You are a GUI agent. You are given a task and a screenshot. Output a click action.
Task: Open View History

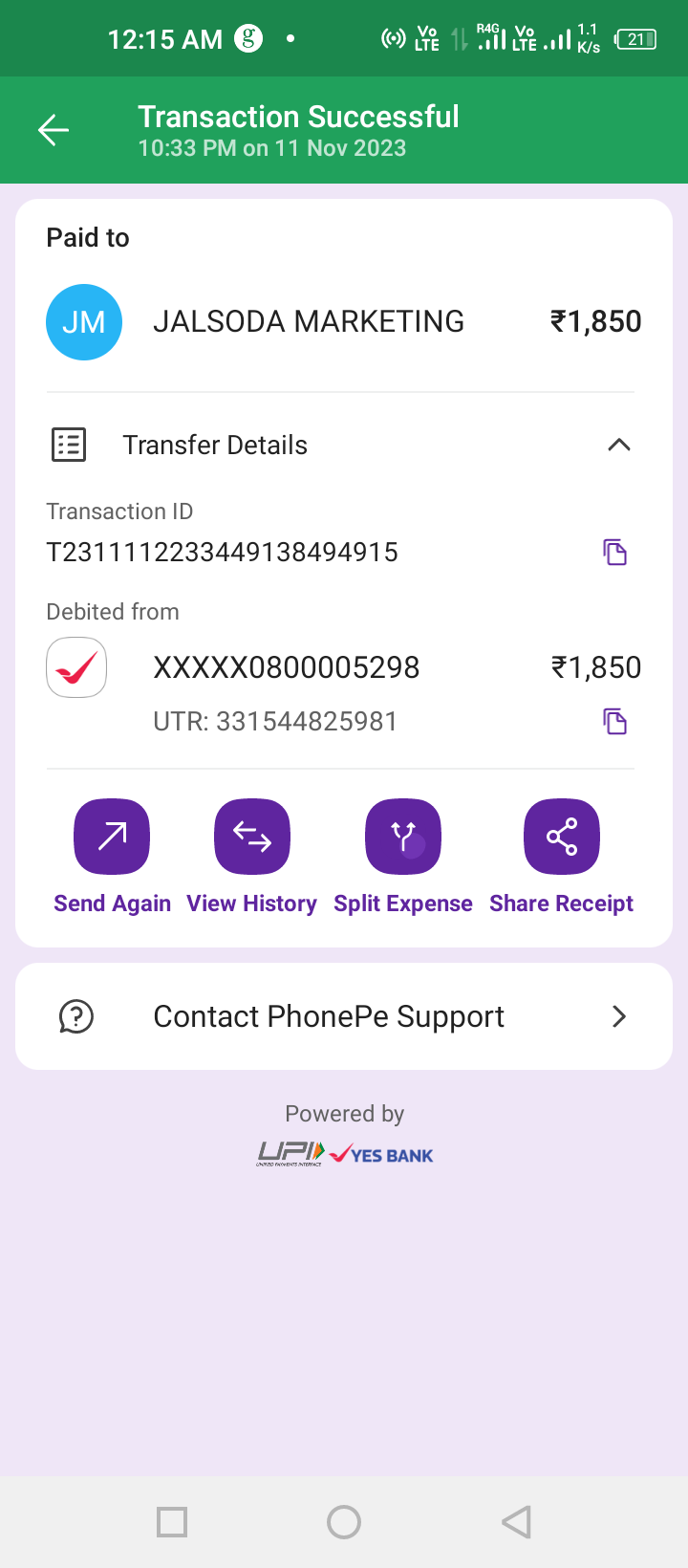pos(252,838)
